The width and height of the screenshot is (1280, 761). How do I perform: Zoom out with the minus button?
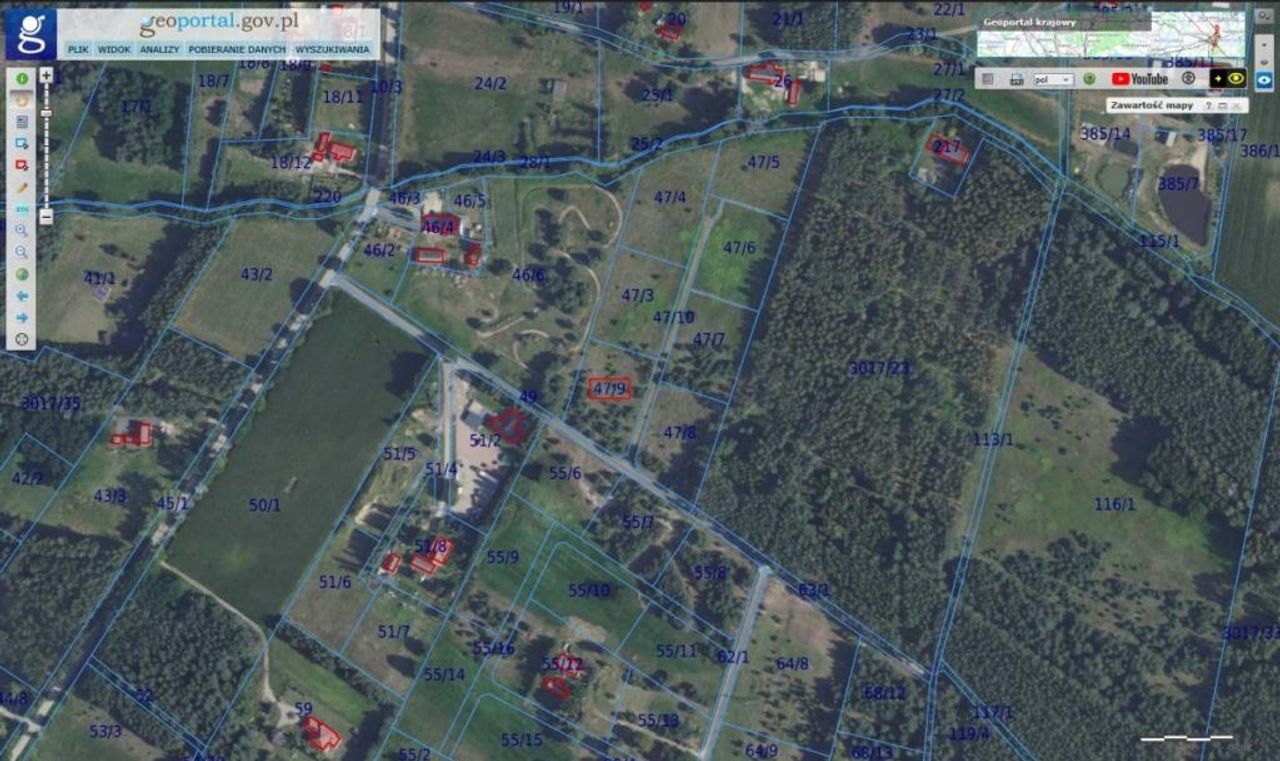tap(46, 216)
